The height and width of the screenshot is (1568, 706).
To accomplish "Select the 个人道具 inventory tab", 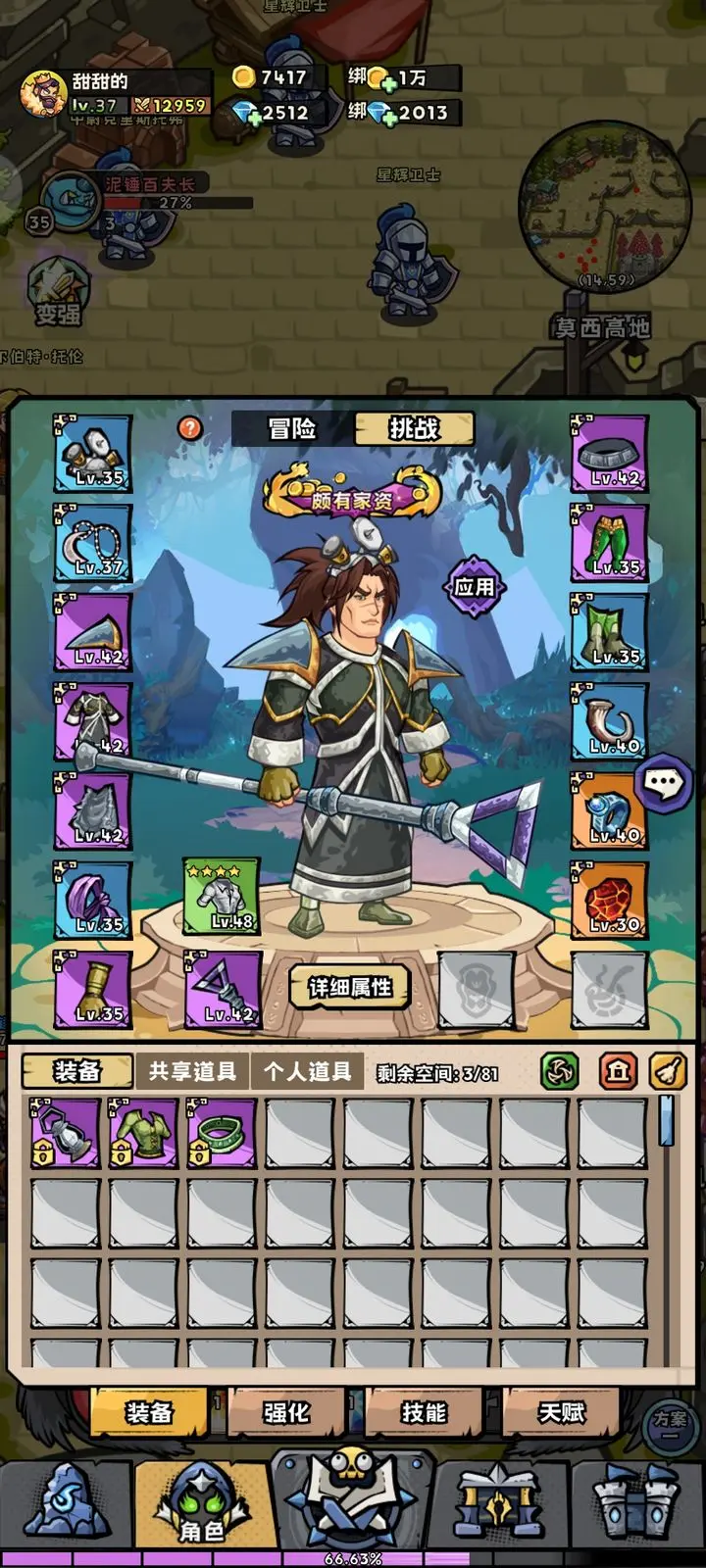I will coord(308,1071).
